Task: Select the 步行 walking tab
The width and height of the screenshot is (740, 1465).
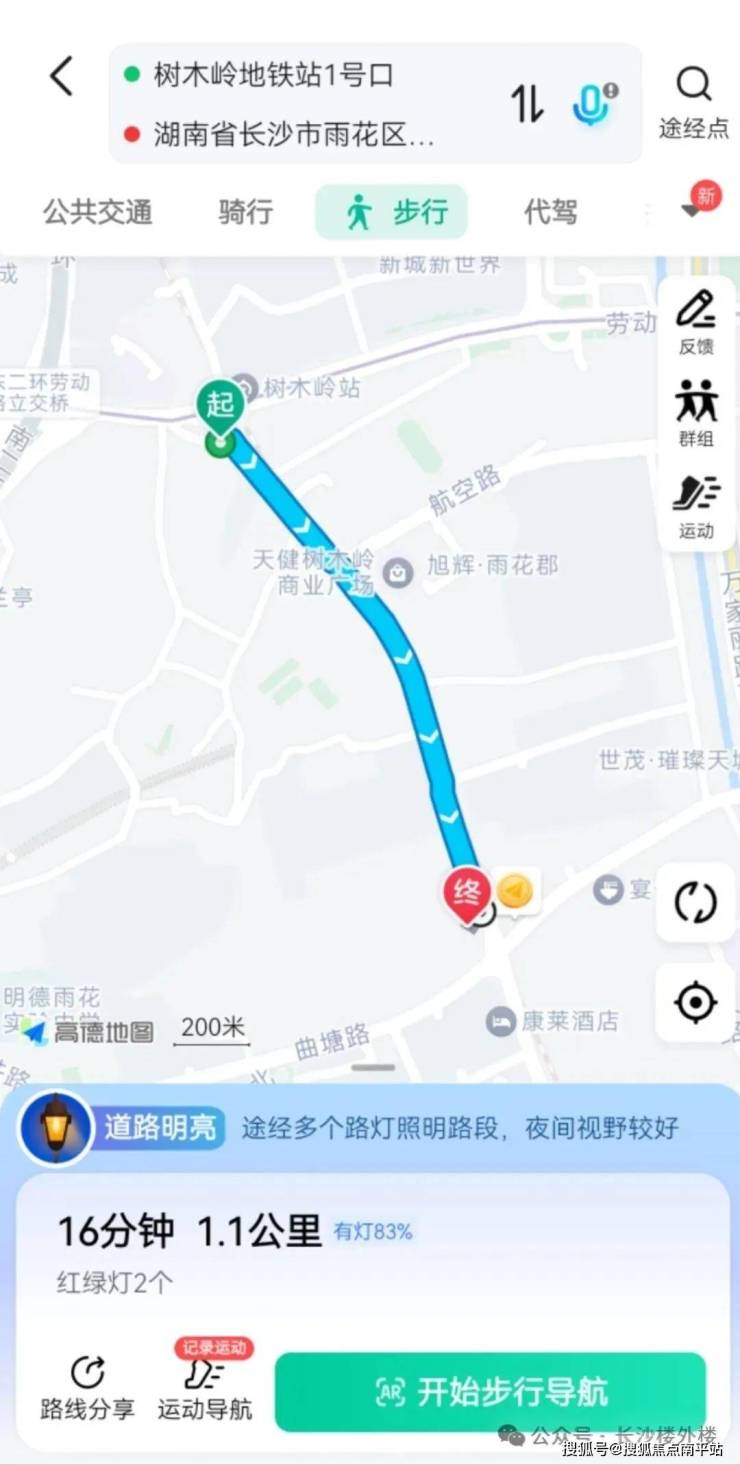Action: 392,212
